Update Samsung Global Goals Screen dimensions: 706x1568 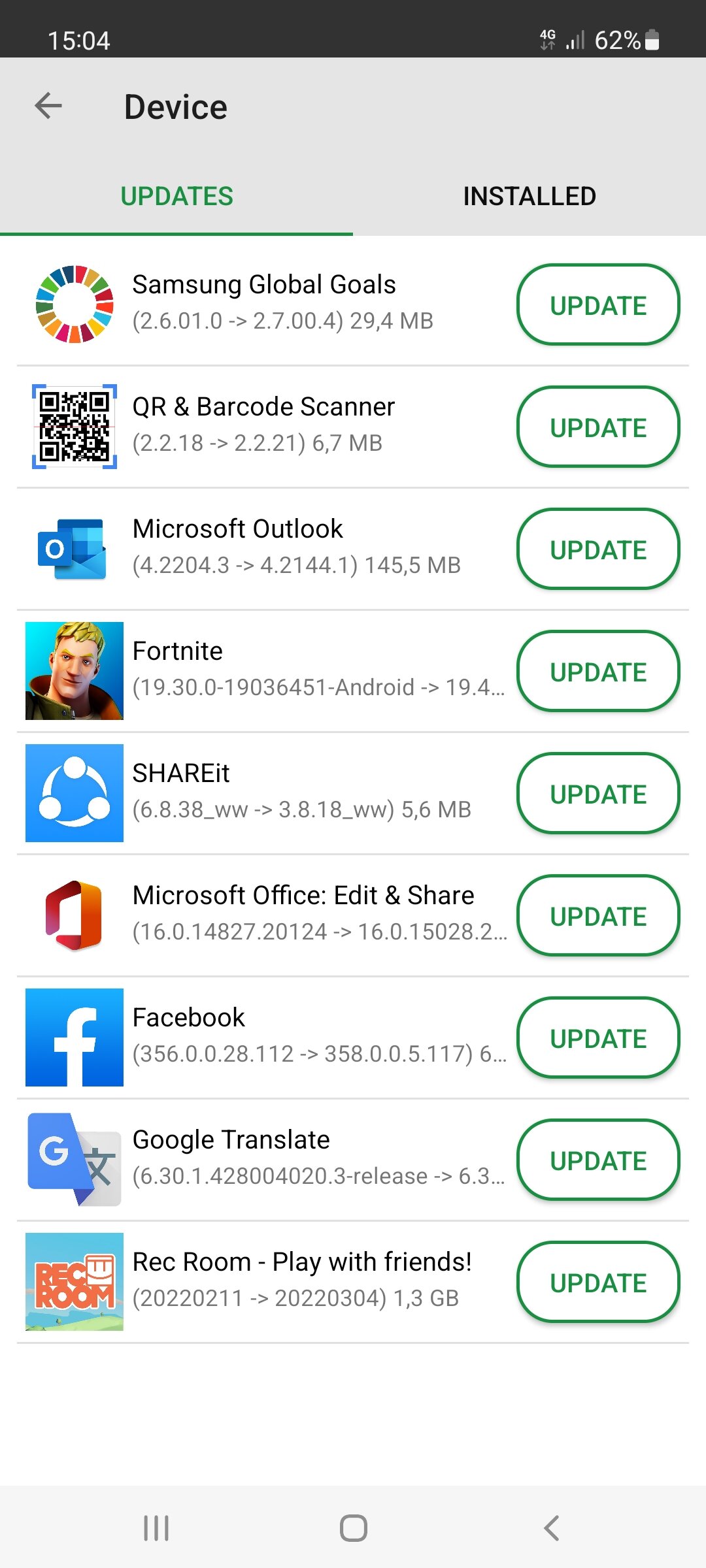598,305
